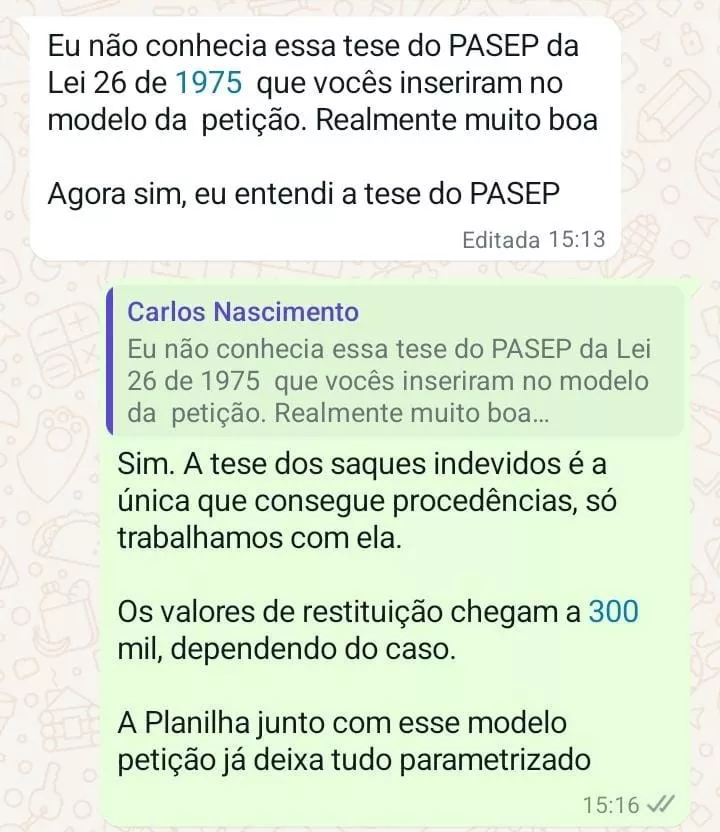Viewport: 720px width, 832px height.
Task: Tap the blue 300 number link
Action: coord(613,611)
